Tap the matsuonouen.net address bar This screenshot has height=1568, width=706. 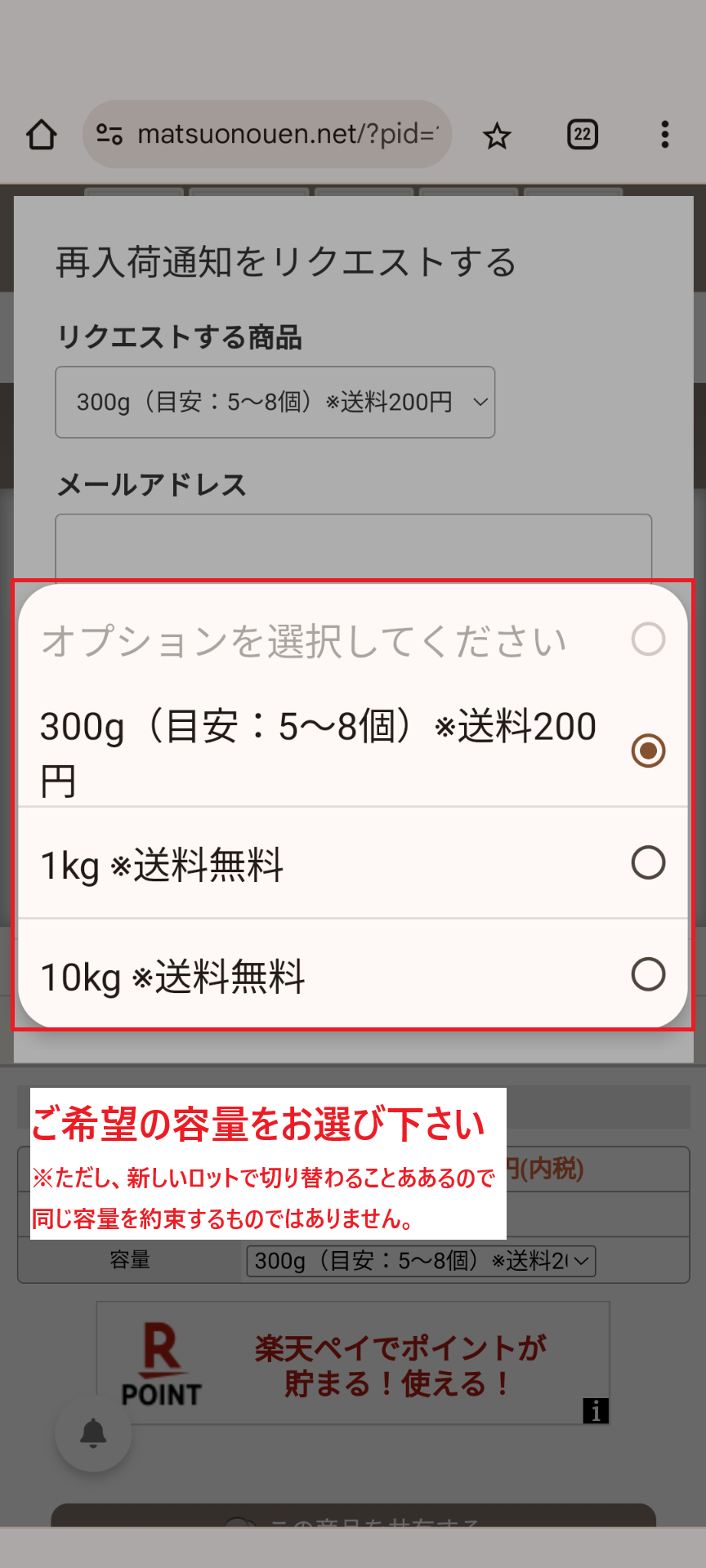(267, 134)
